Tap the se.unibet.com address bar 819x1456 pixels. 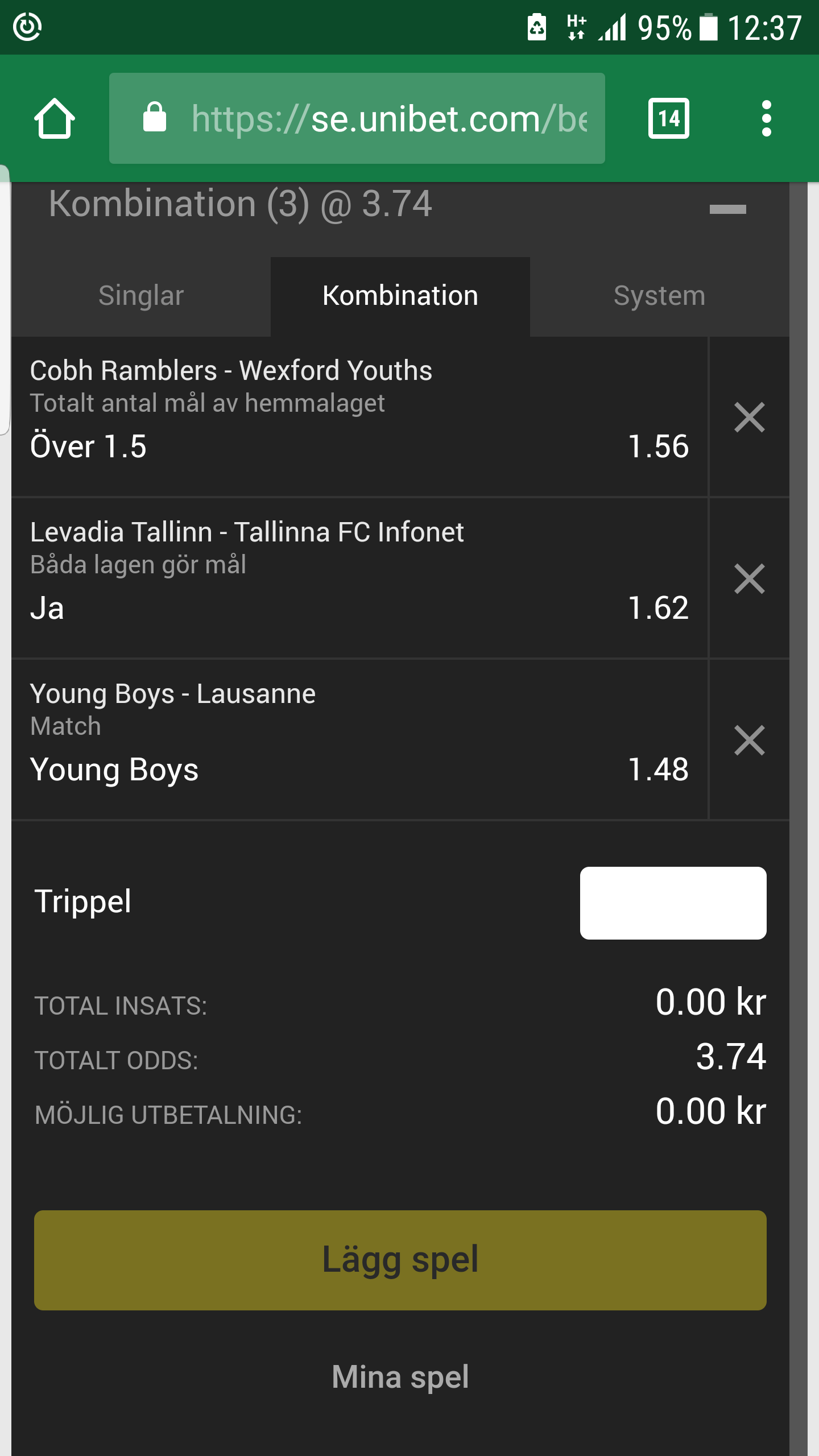click(x=357, y=118)
